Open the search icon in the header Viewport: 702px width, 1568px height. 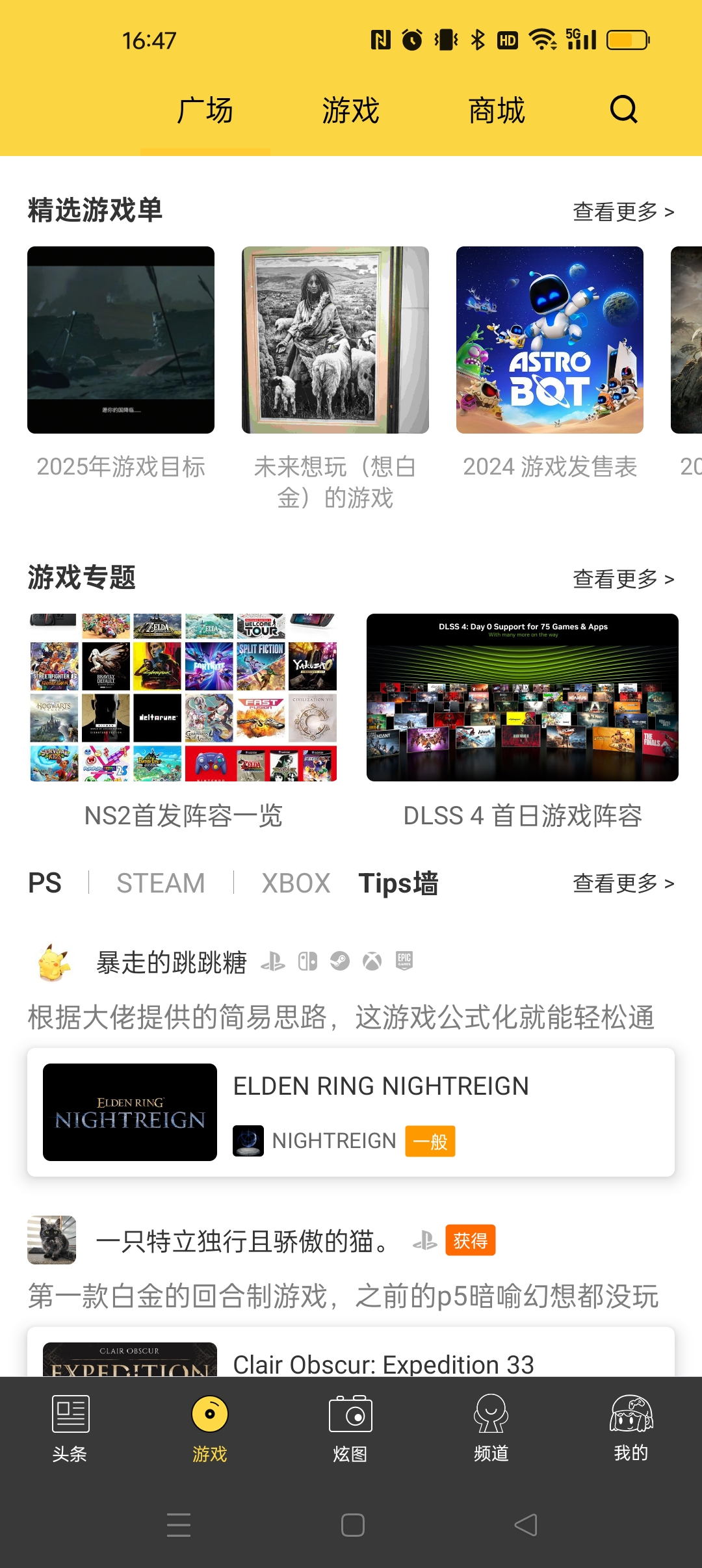click(x=623, y=109)
